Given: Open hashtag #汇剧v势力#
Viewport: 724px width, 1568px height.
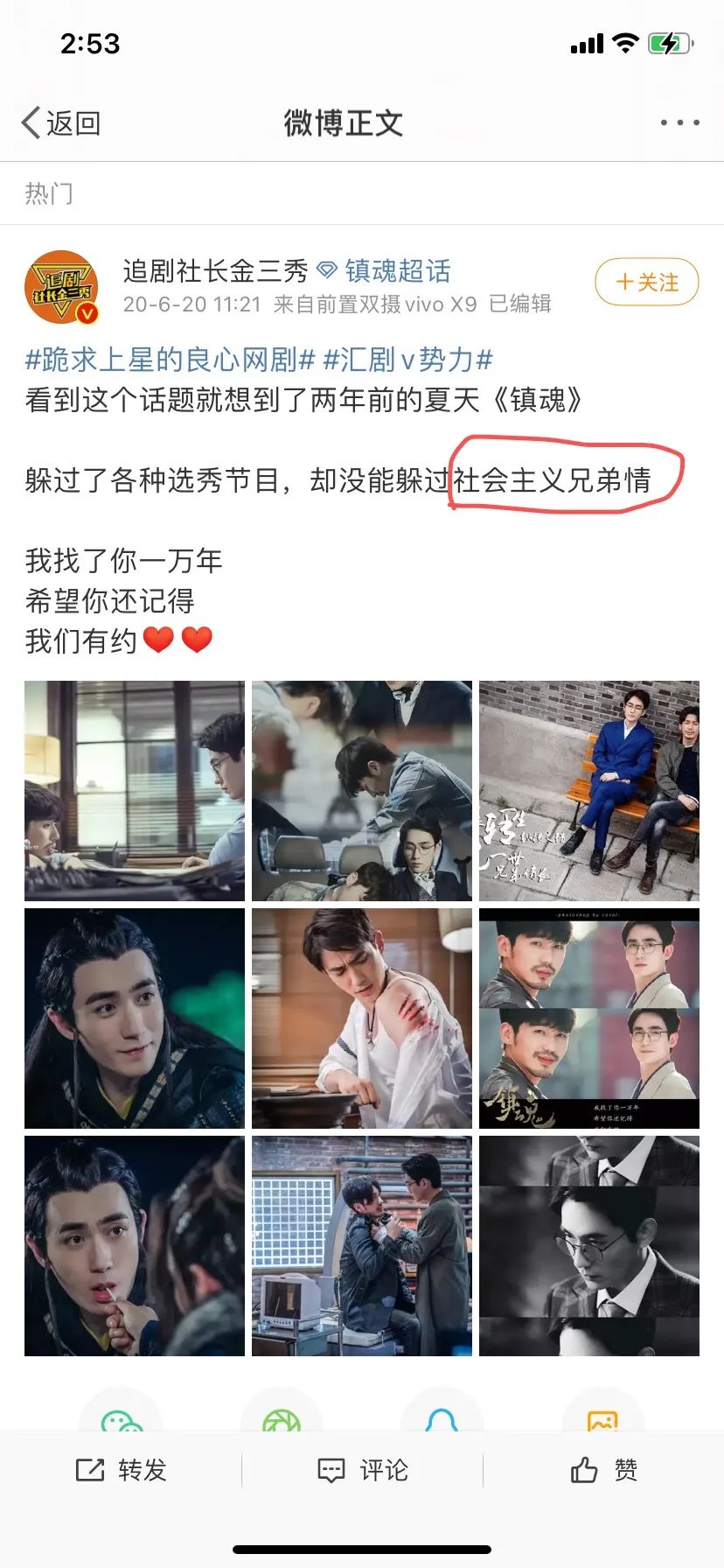Looking at the screenshot, I should pos(407,359).
